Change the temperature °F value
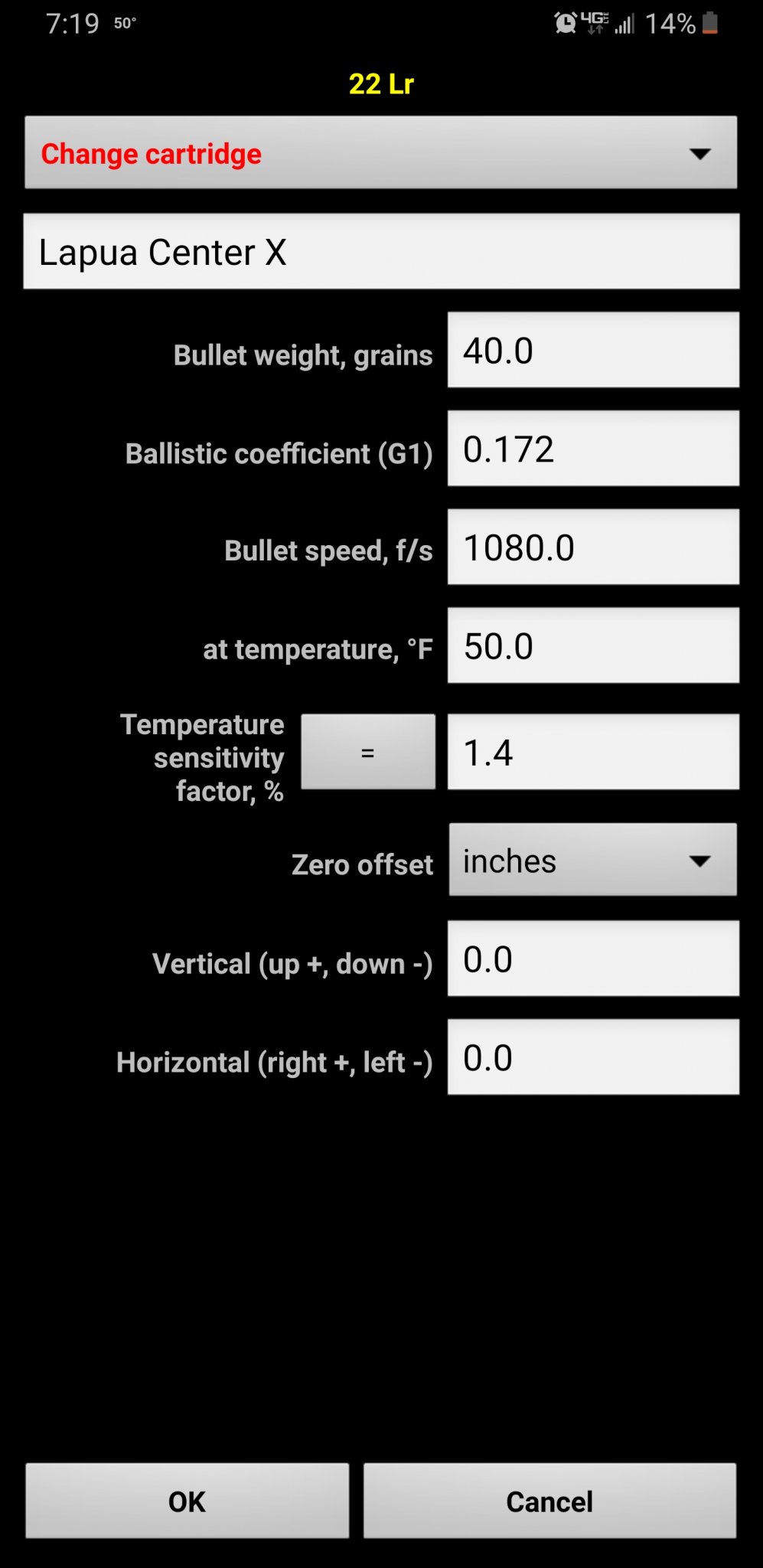 [592, 646]
